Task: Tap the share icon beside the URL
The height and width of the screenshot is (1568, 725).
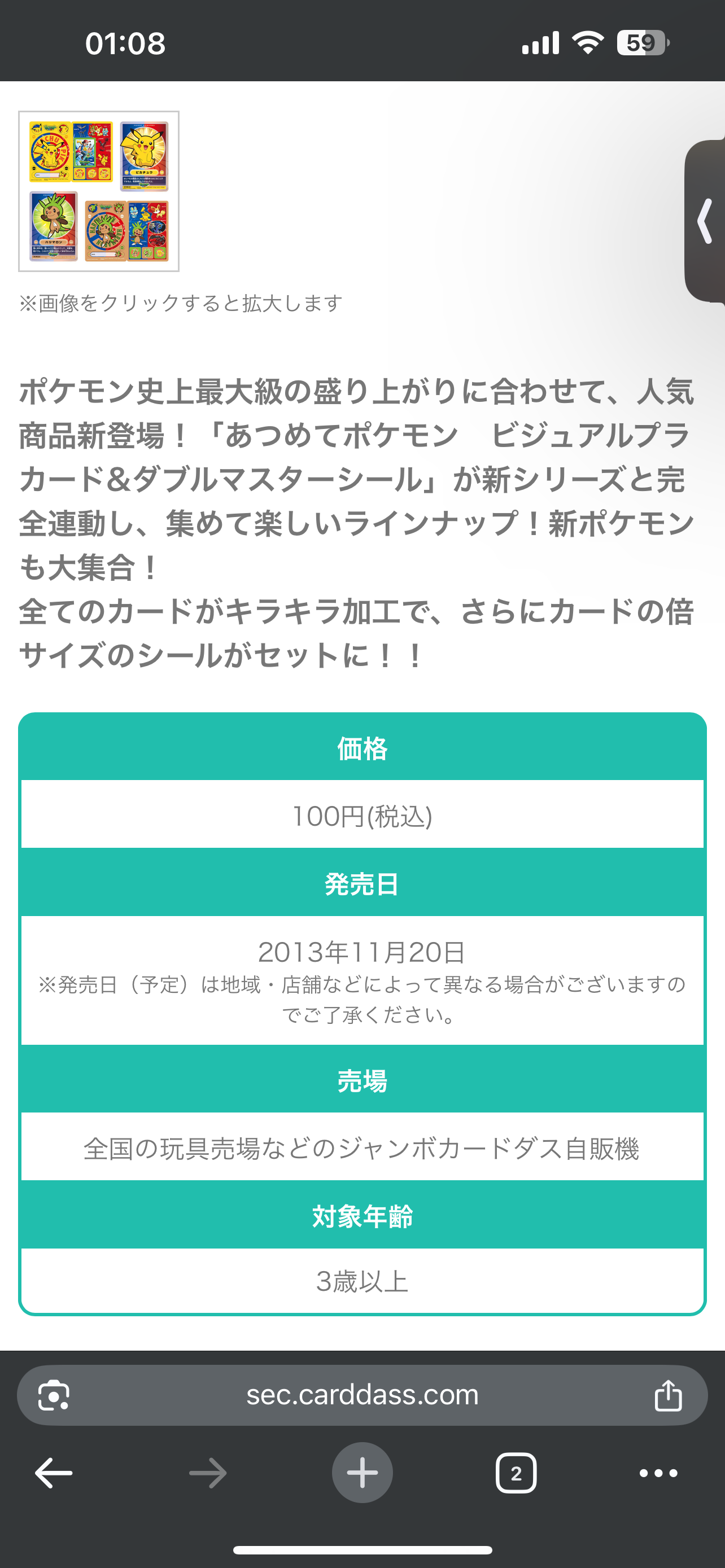Action: (670, 1396)
